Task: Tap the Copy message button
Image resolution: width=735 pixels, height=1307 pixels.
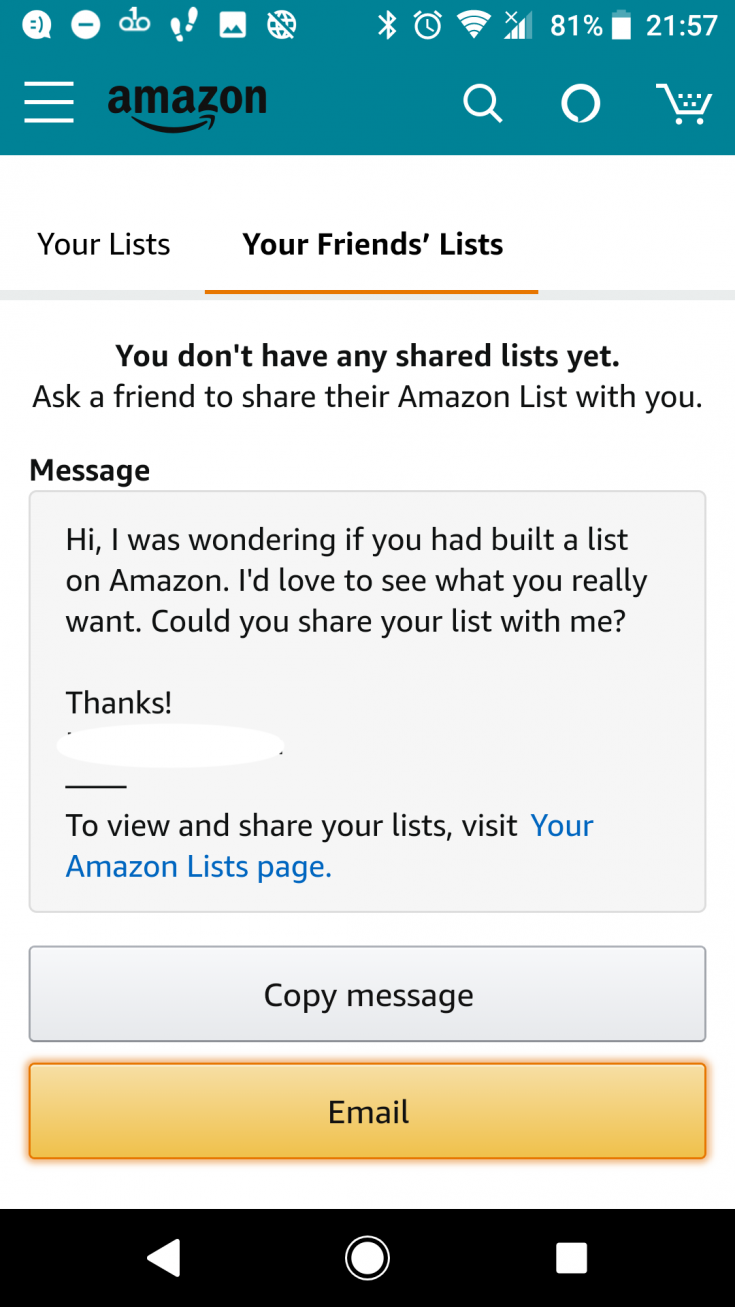Action: pos(367,994)
